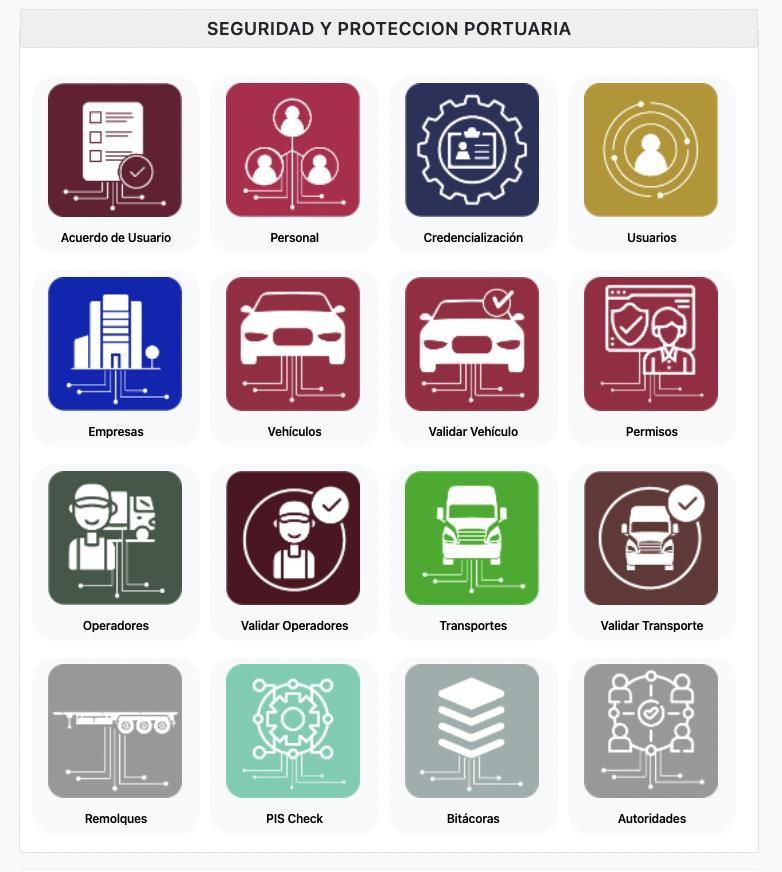Open the Transportes module
The image size is (782, 872).
coord(472,538)
